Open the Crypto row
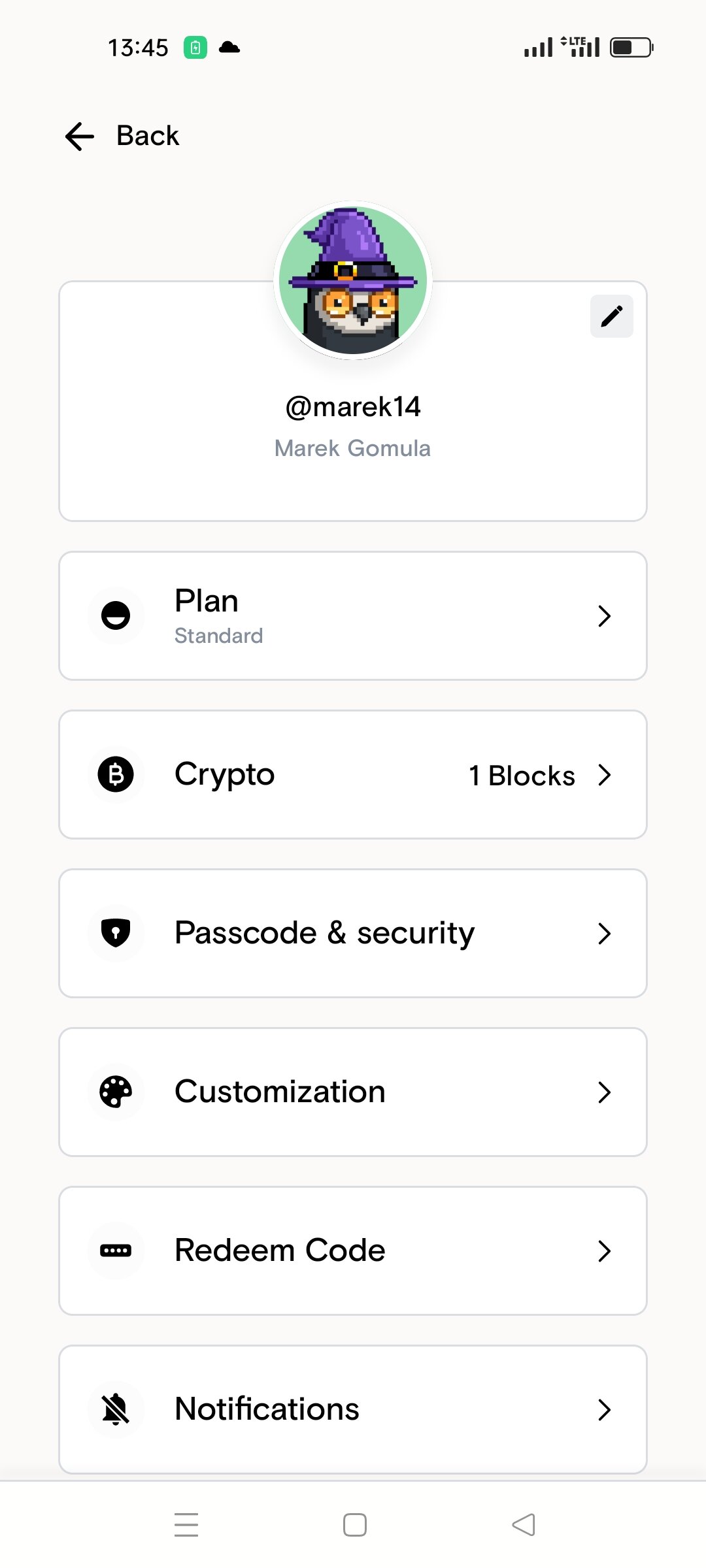 (353, 775)
